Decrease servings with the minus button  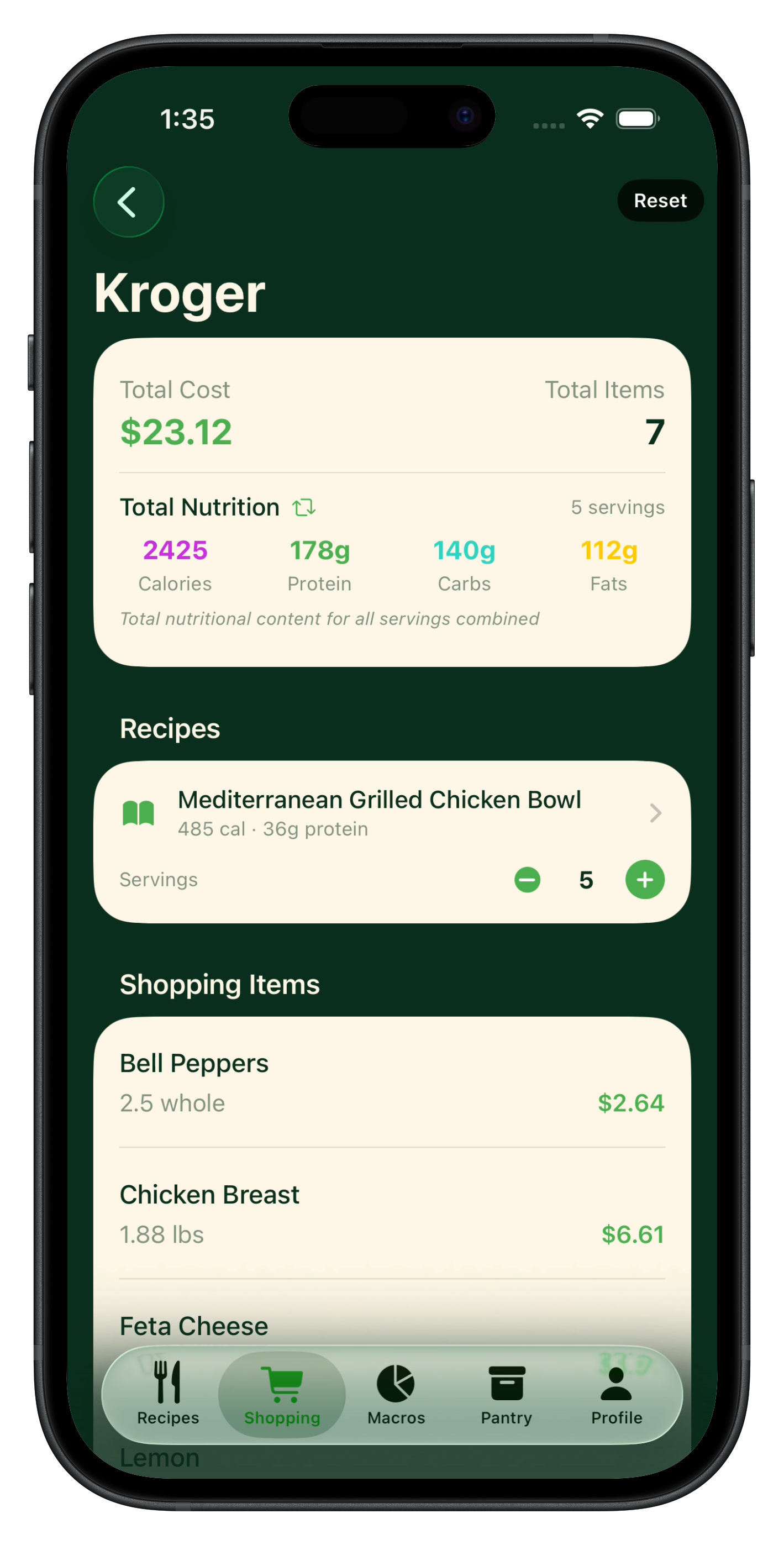pos(527,880)
